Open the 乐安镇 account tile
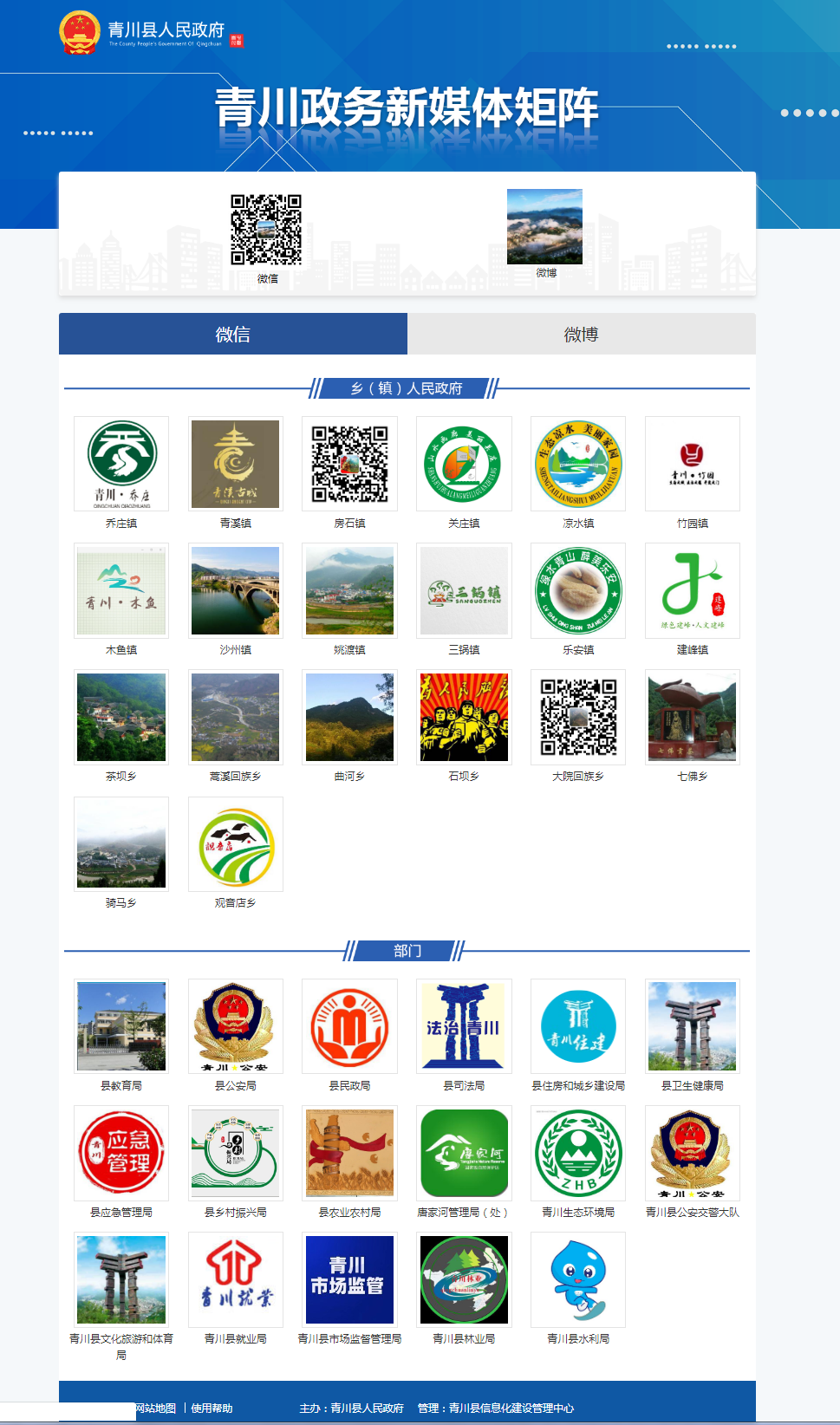 (x=578, y=590)
